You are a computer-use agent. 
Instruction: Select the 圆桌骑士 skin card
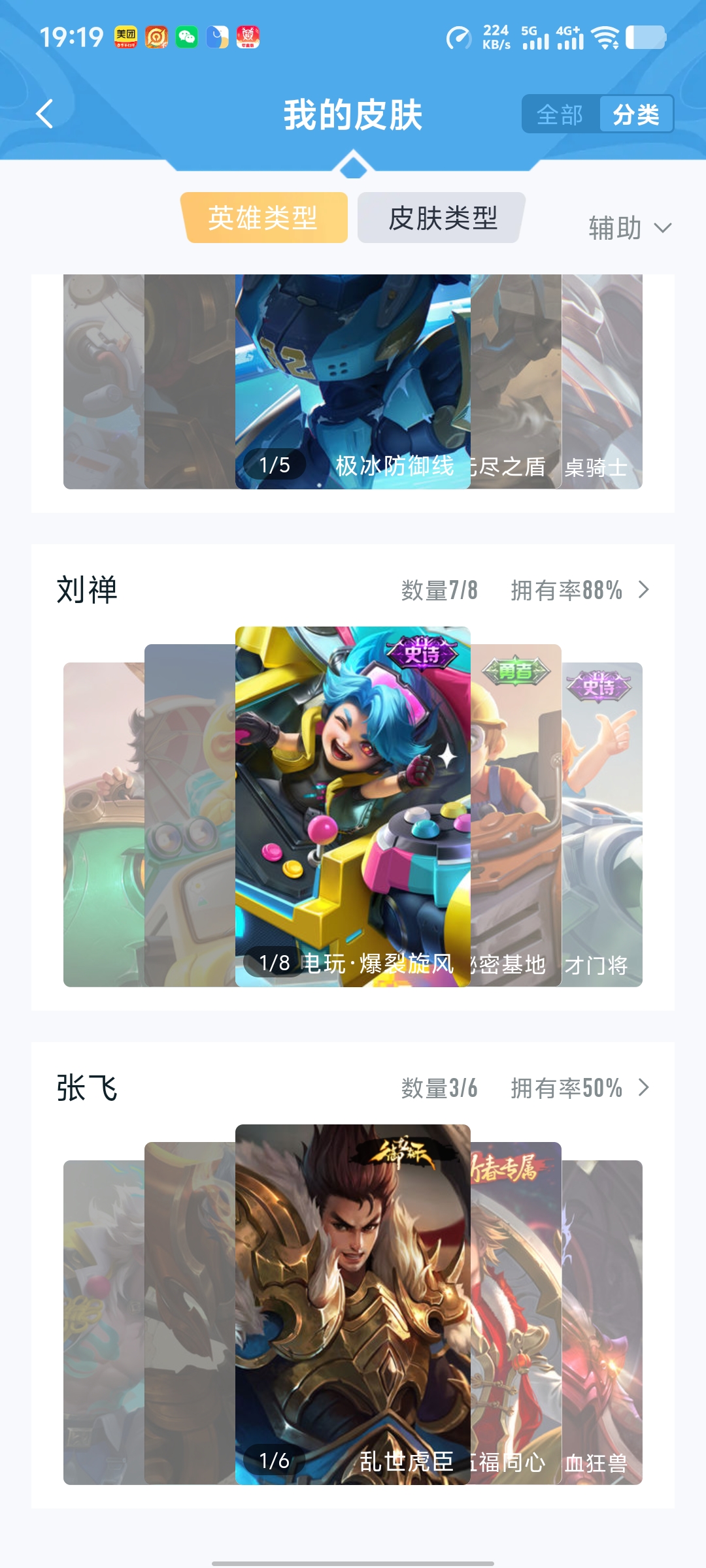(603, 382)
